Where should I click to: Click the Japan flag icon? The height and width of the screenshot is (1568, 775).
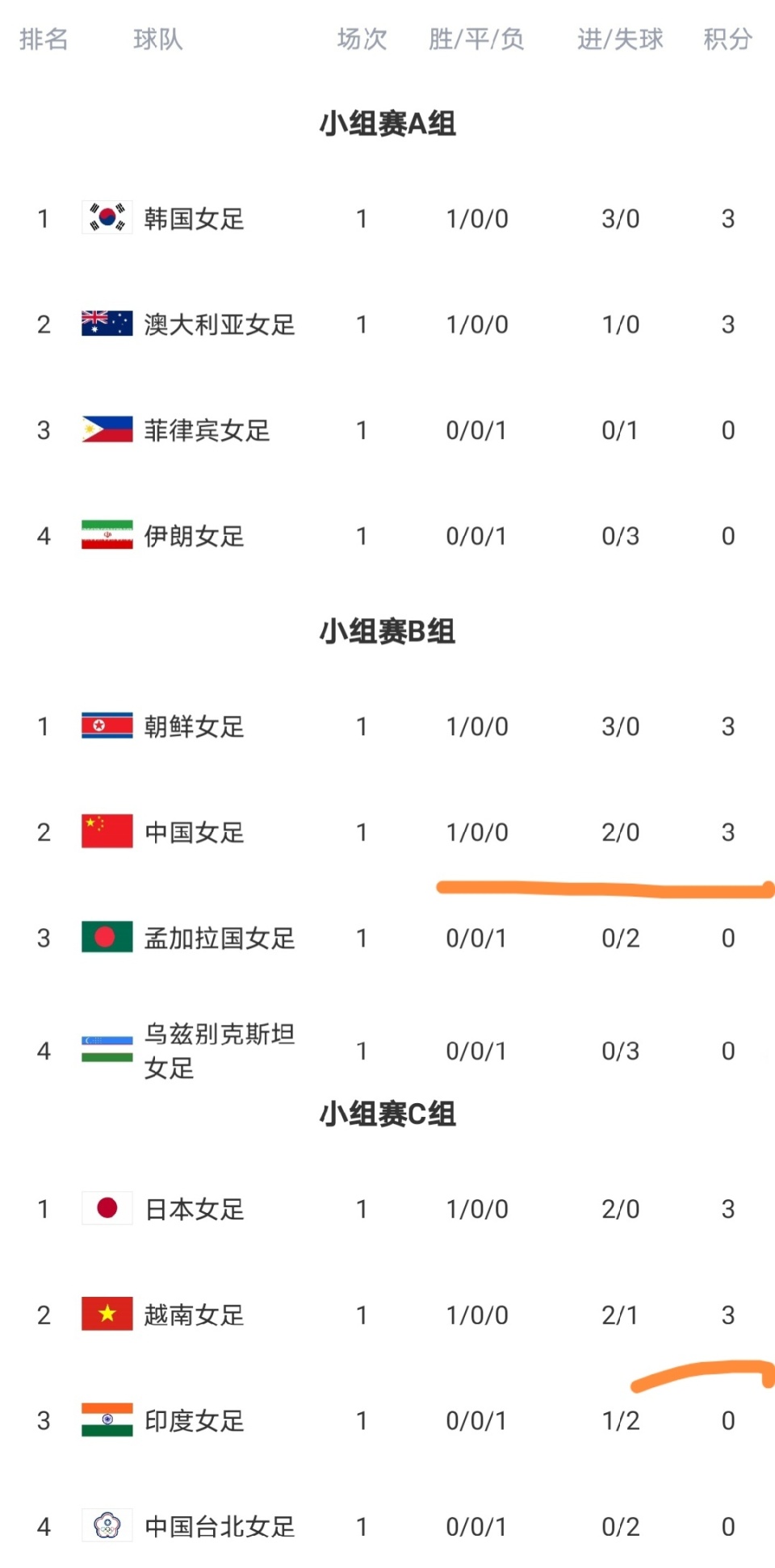[106, 1209]
